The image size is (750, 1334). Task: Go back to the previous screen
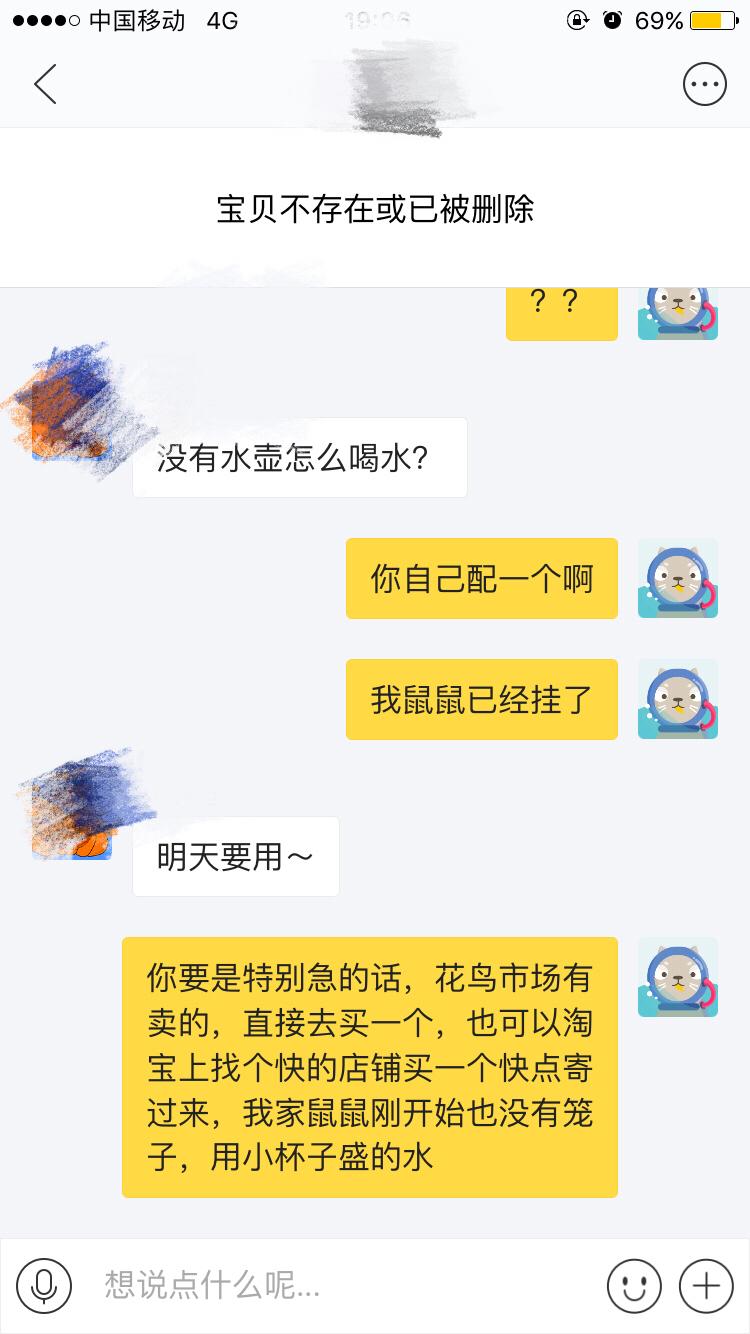click(45, 85)
